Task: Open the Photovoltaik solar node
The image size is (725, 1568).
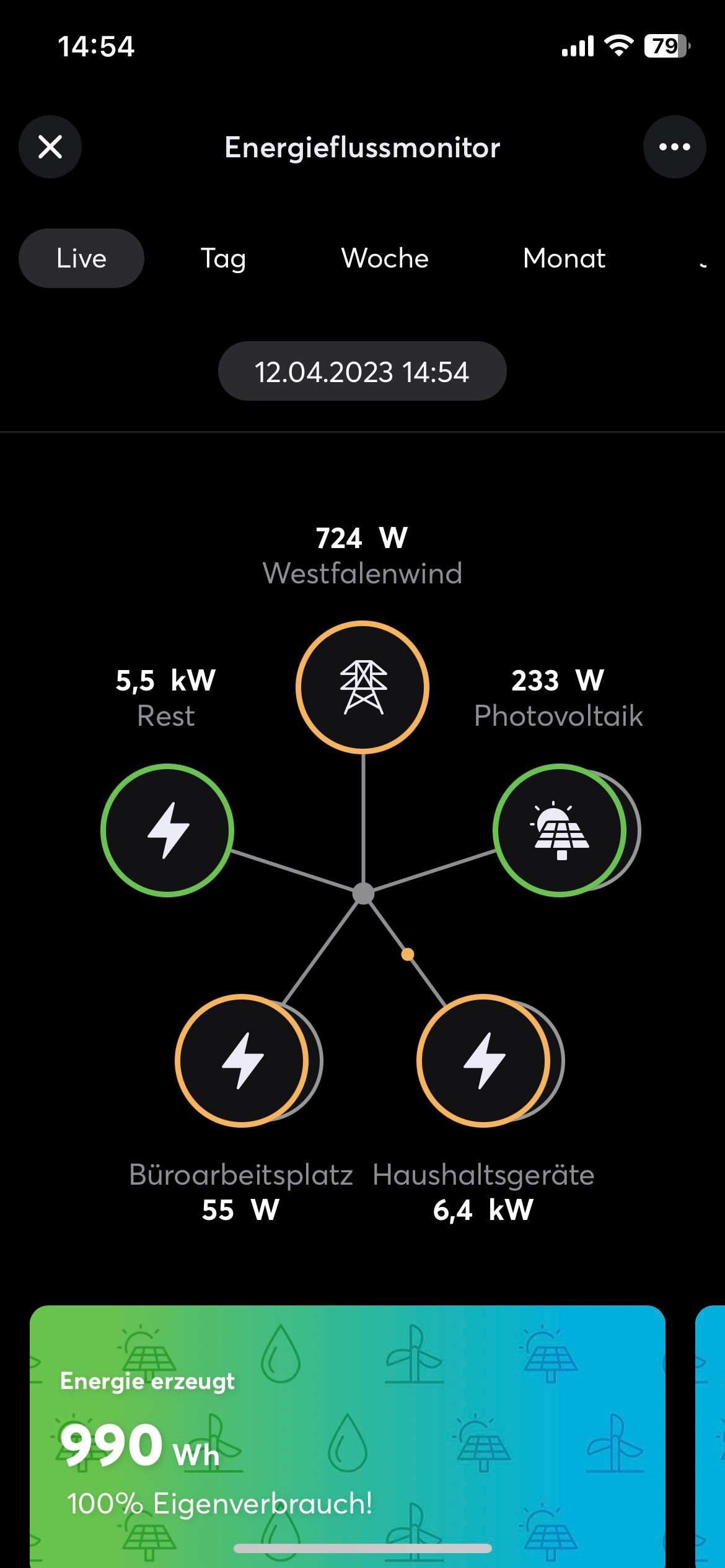Action: 560,830
